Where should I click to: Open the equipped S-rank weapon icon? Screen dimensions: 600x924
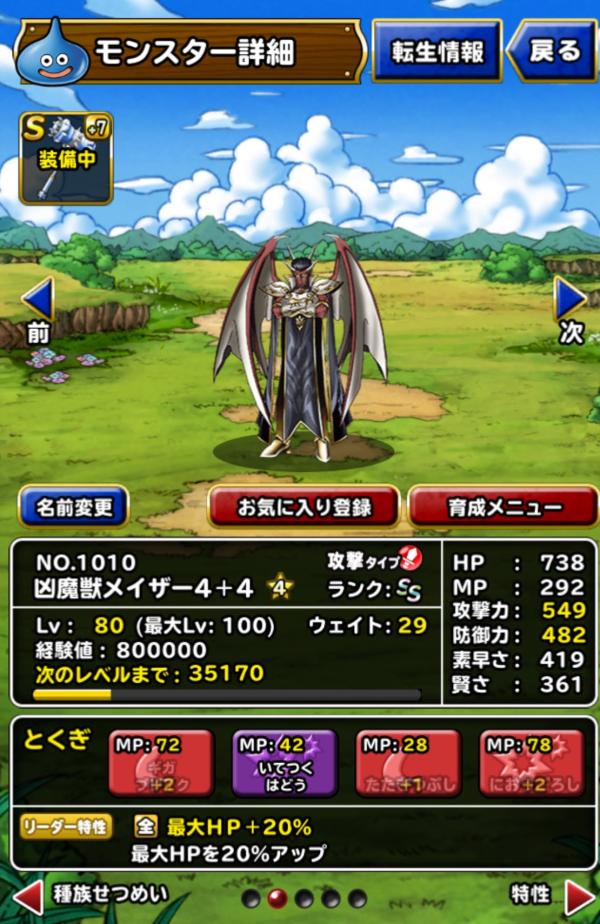(x=66, y=158)
